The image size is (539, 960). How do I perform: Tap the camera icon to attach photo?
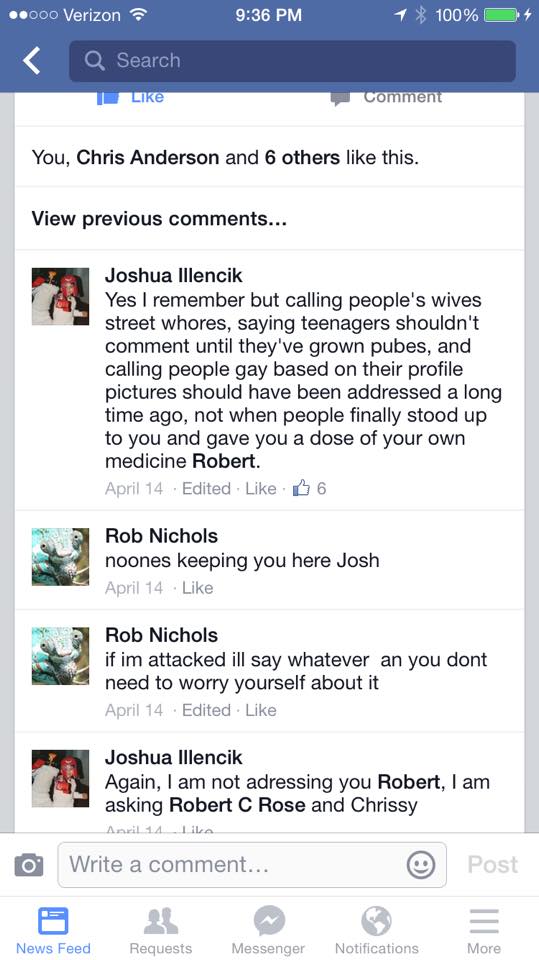(x=29, y=864)
